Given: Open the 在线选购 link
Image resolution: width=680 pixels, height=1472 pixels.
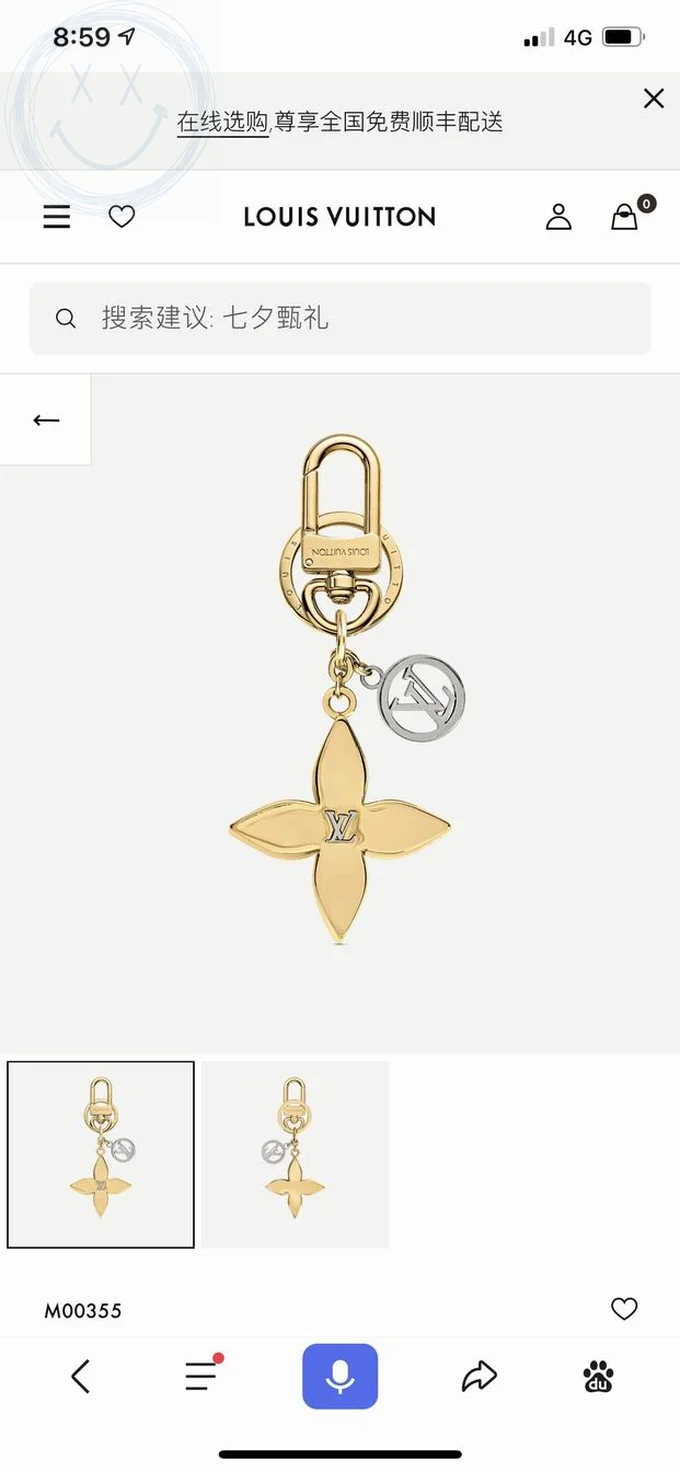Looking at the screenshot, I should click(222, 122).
